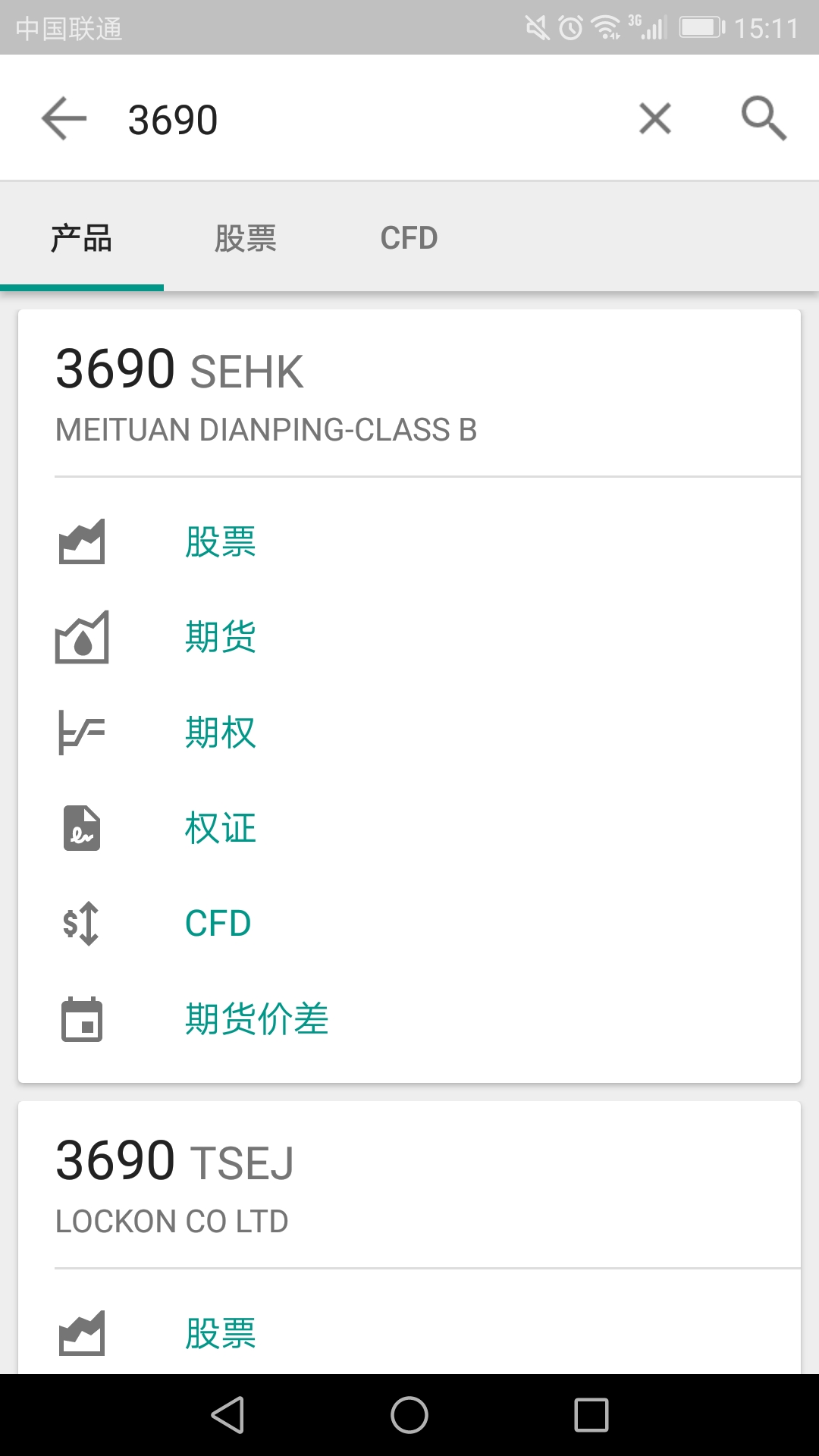819x1456 pixels.
Task: Choose 期权 for 3690 SEHK
Action: click(x=409, y=733)
